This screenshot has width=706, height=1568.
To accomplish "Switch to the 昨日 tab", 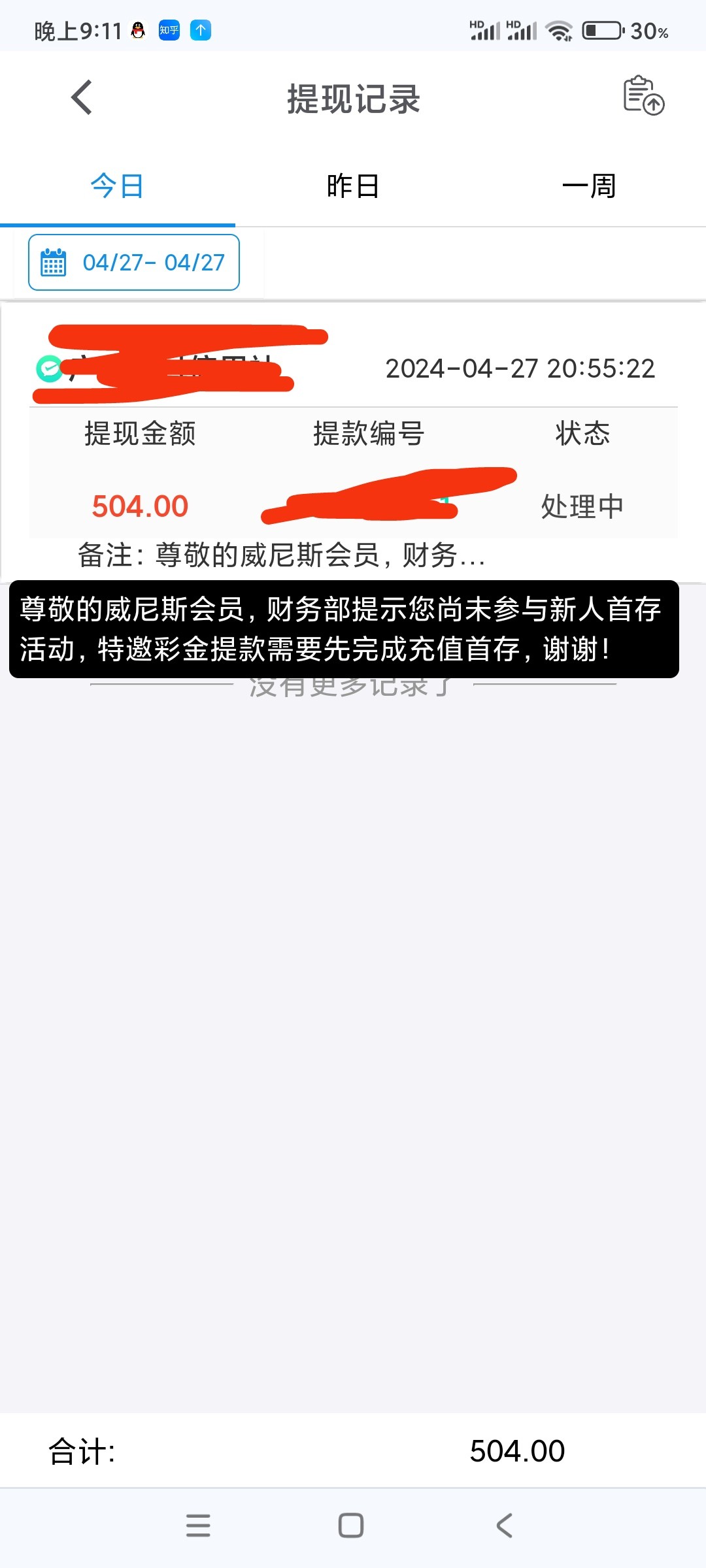I will [353, 186].
